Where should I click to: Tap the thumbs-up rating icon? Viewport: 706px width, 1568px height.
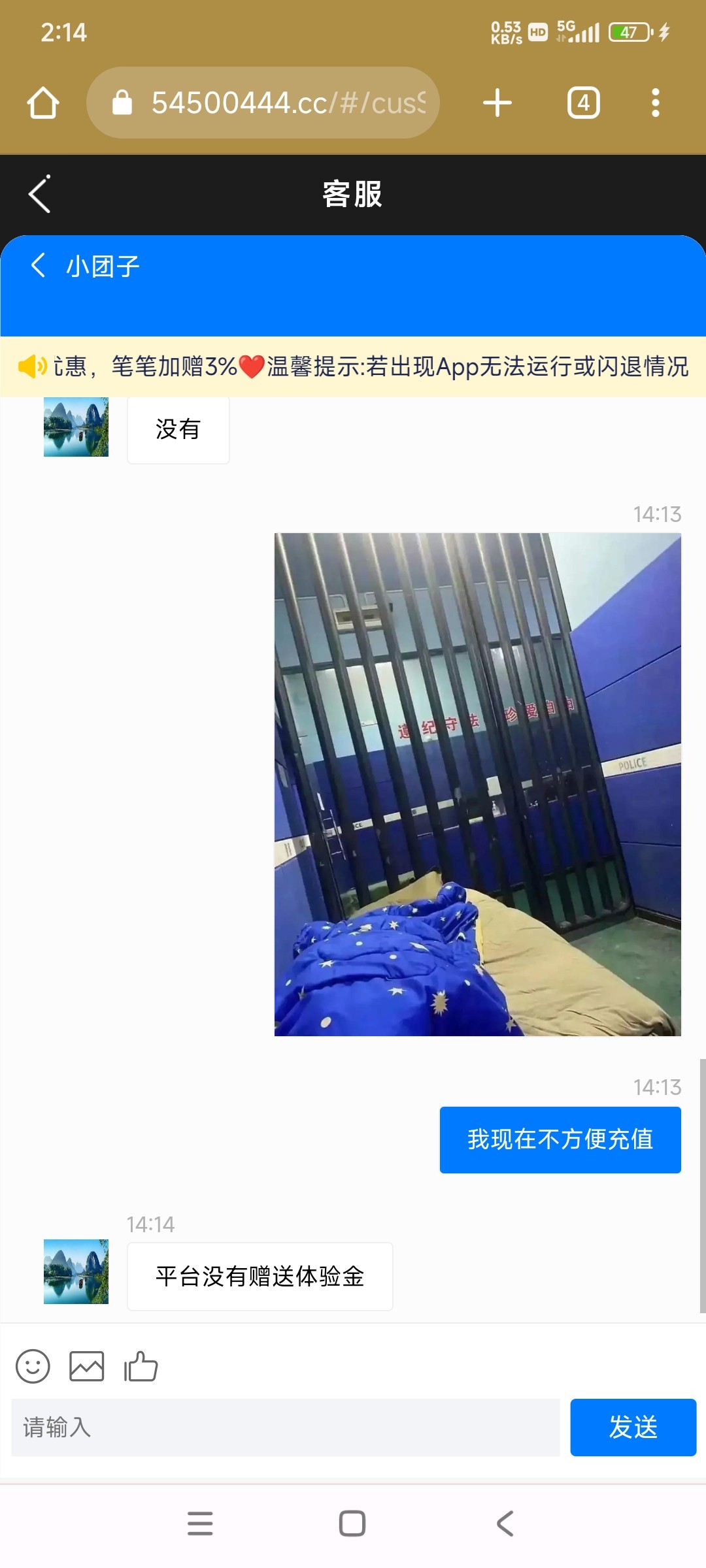141,1366
